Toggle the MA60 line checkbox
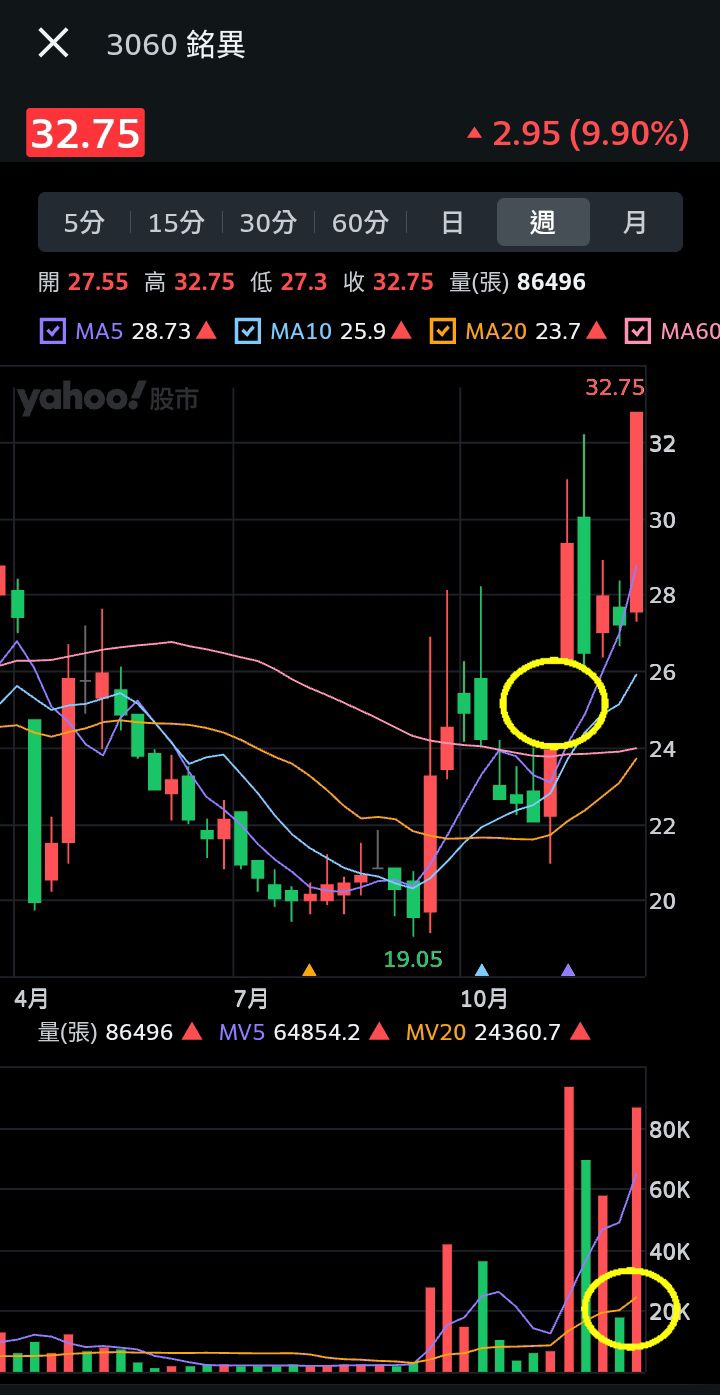 click(638, 331)
